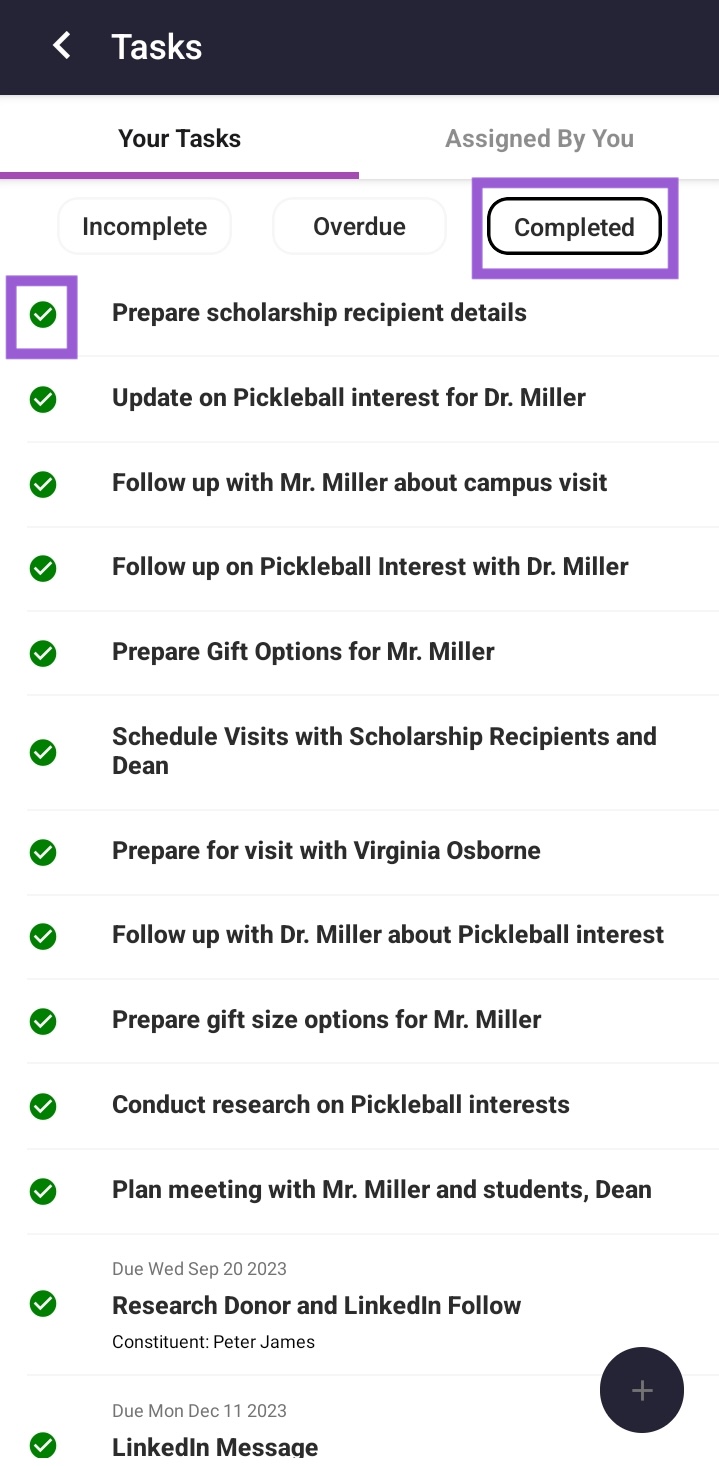Image resolution: width=719 pixels, height=1466 pixels.
Task: Filter tasks by Incomplete
Action: [x=145, y=227]
